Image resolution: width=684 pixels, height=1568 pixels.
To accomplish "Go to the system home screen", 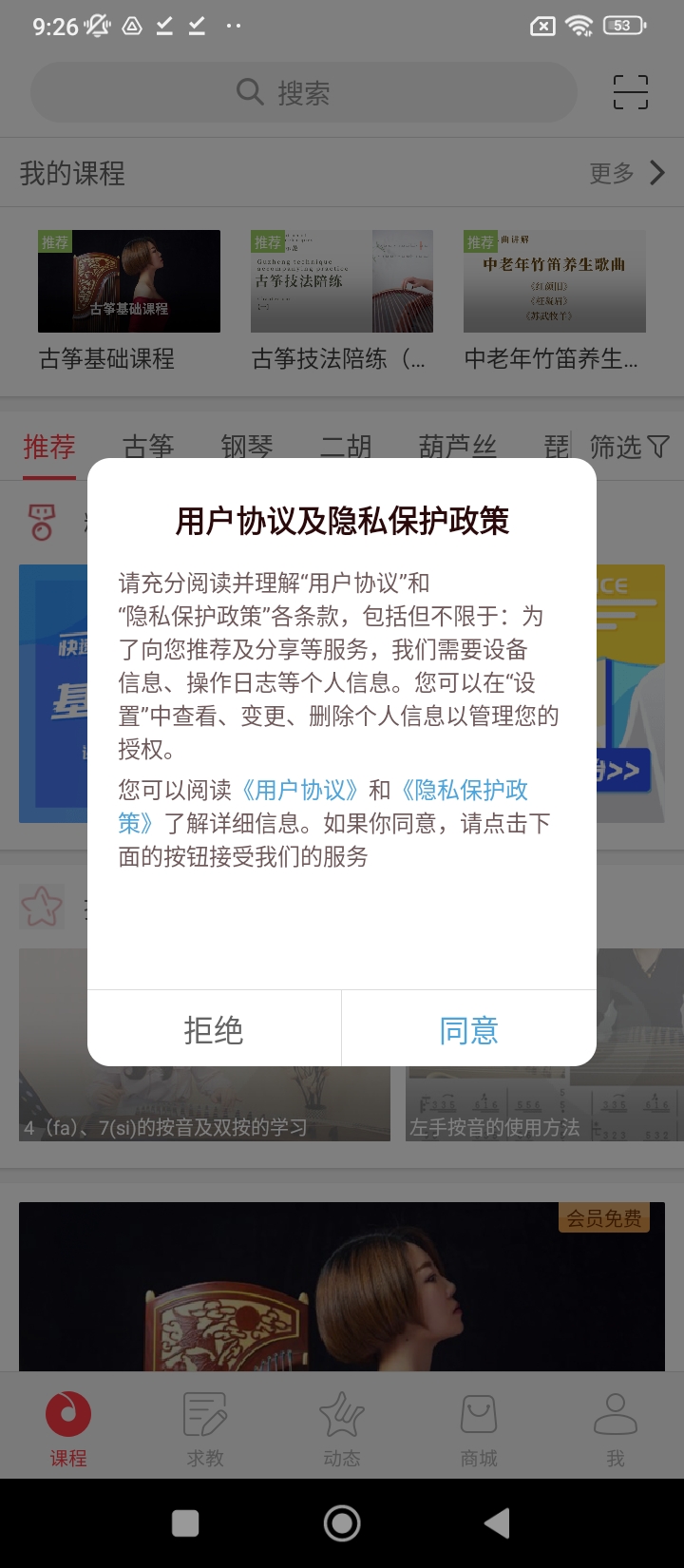I will pyautogui.click(x=342, y=1523).
